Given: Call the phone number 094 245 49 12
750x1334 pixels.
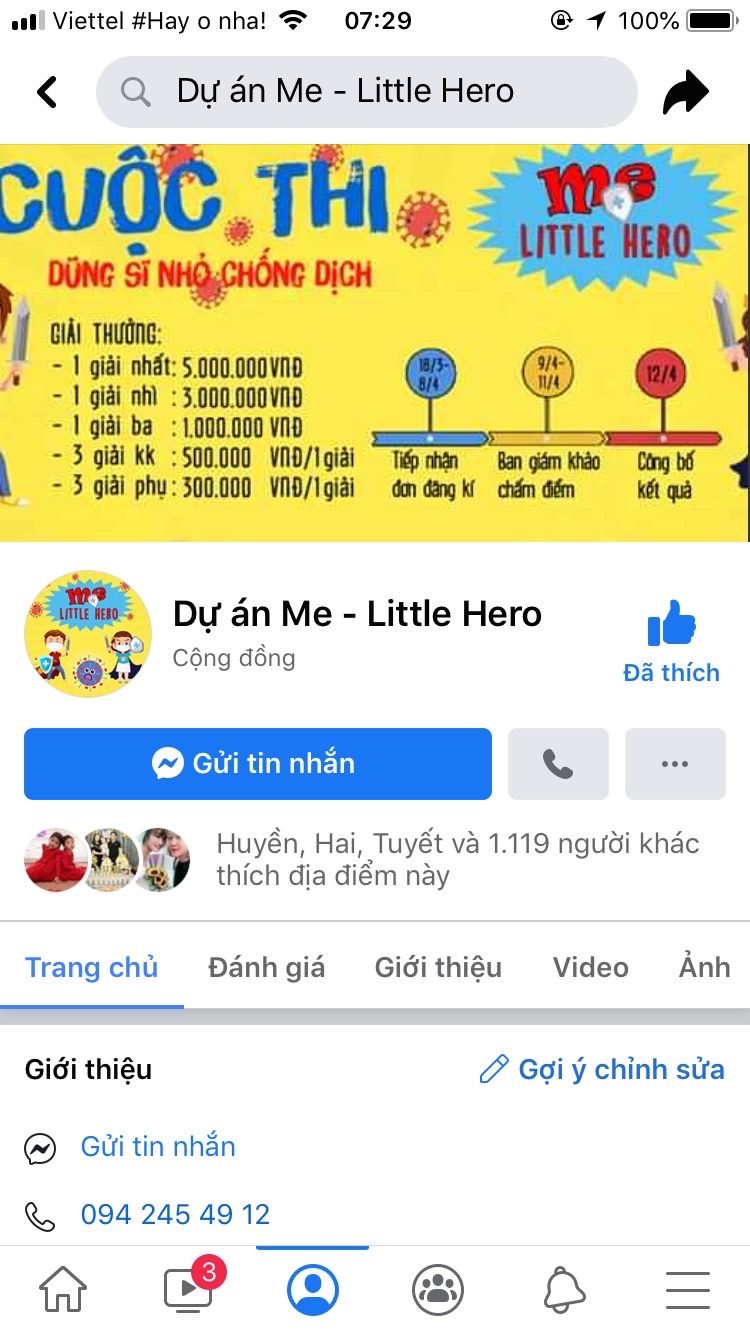Looking at the screenshot, I should click(x=175, y=1214).
